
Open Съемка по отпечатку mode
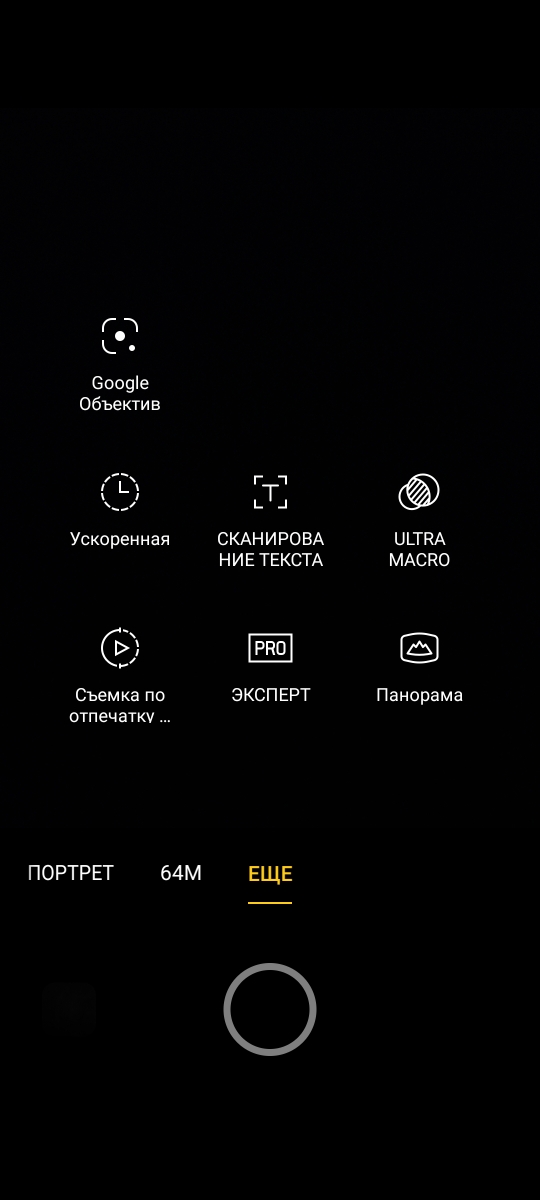(120, 676)
